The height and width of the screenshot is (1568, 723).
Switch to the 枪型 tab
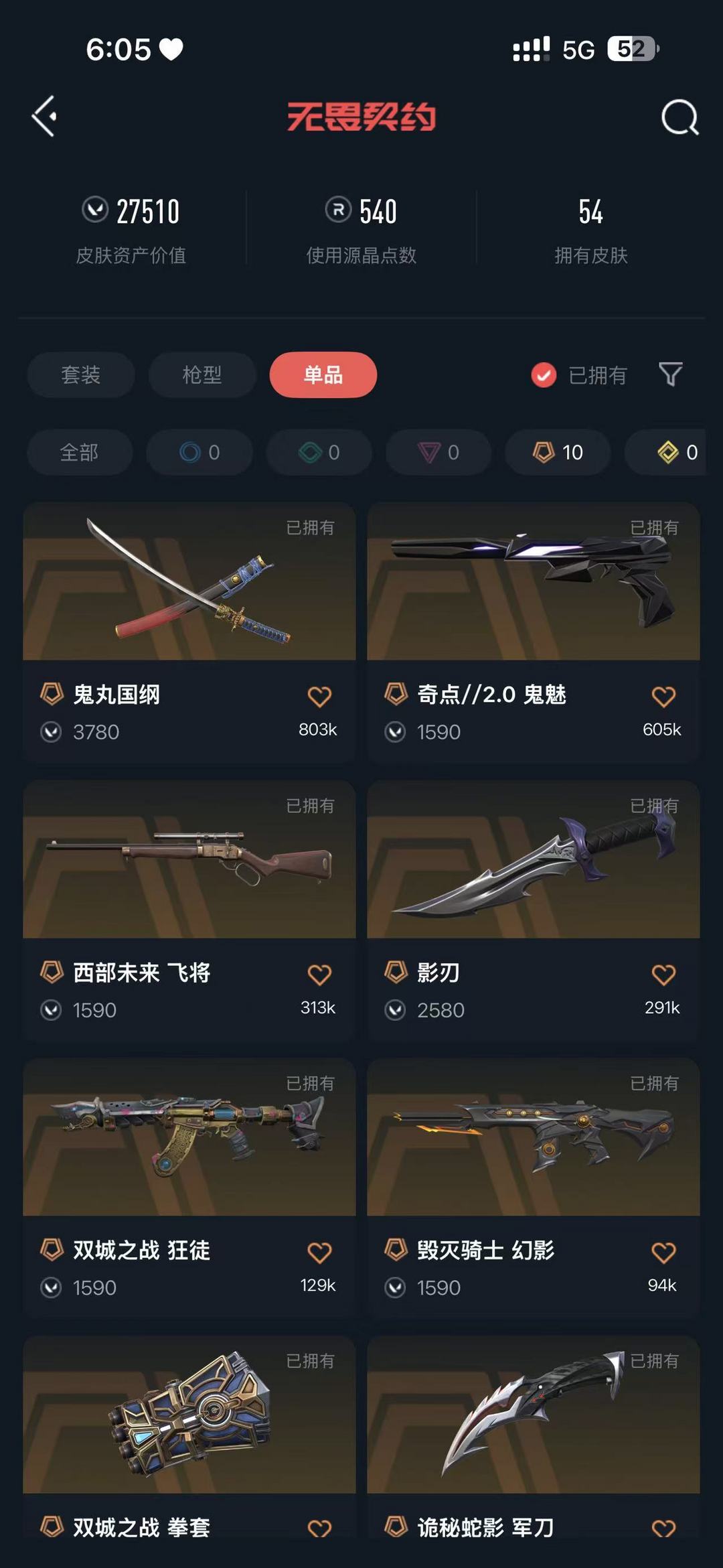pyautogui.click(x=202, y=374)
